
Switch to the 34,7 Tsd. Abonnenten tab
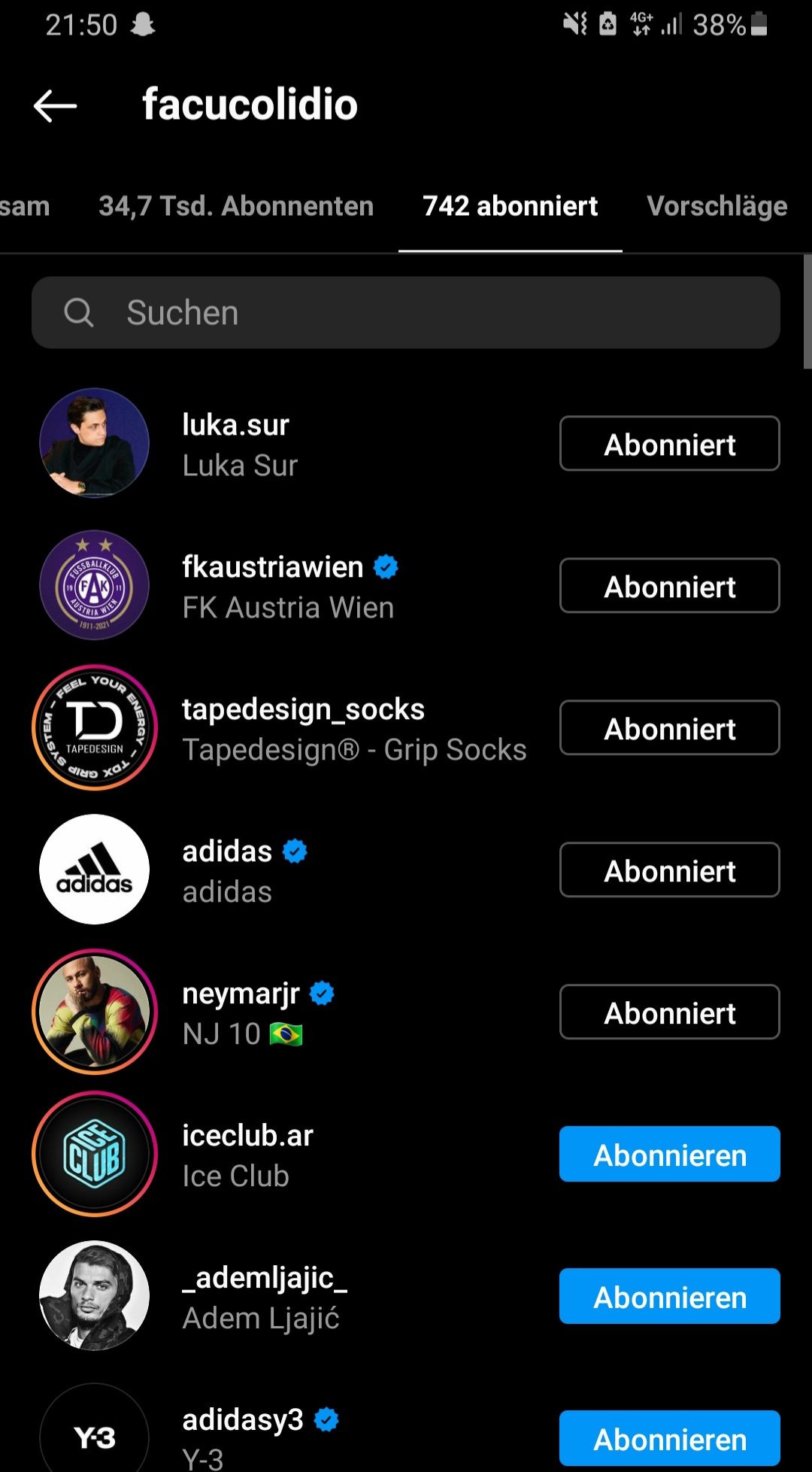(236, 206)
